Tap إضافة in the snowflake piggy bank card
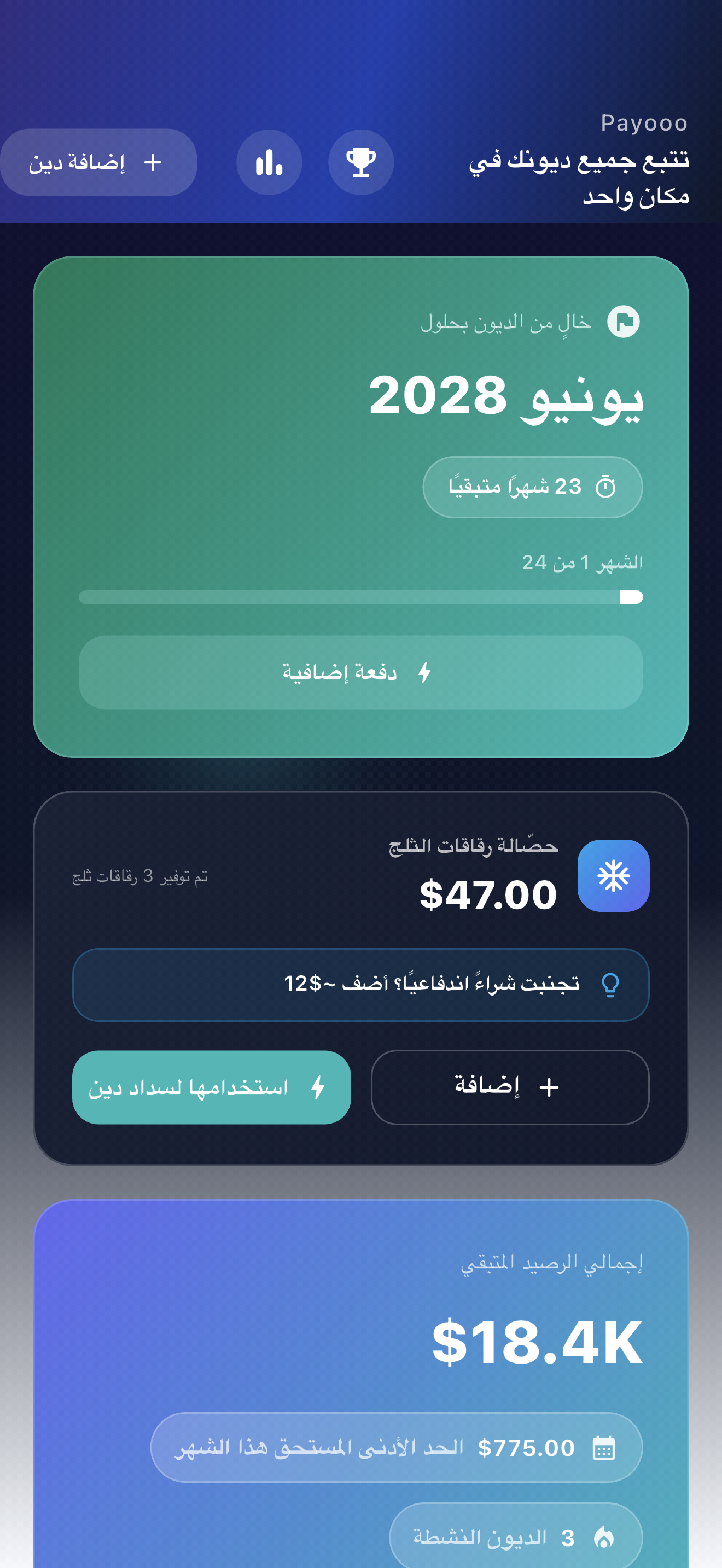722x1568 pixels. (x=510, y=1086)
